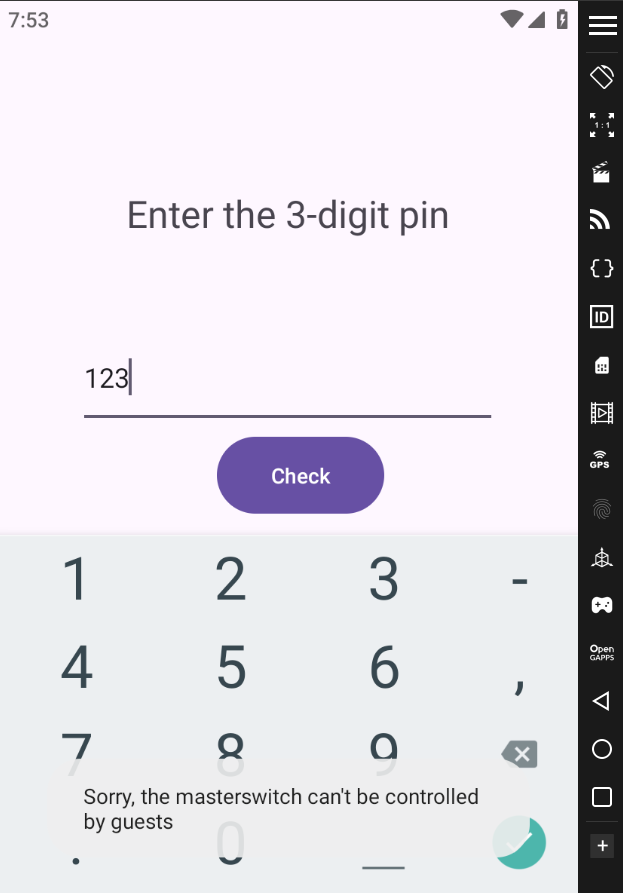
Task: Tap the Check button
Action: pos(300,476)
